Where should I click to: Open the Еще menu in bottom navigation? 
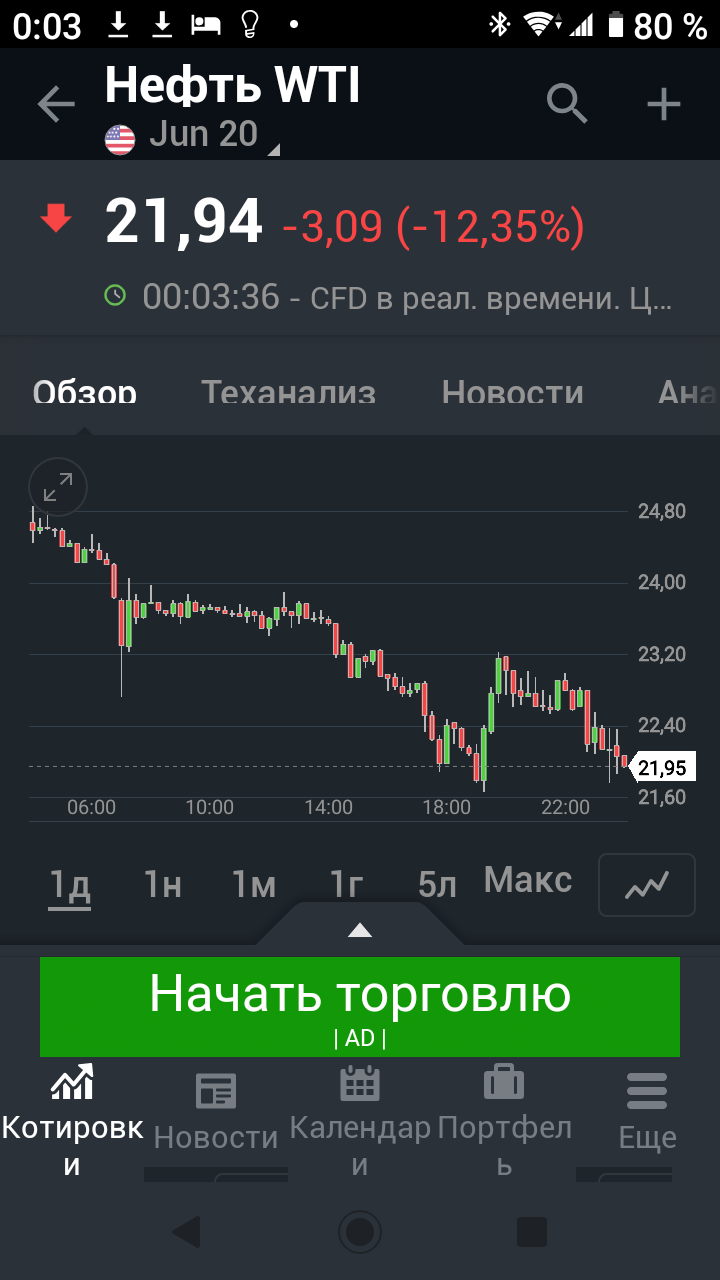[x=648, y=1111]
